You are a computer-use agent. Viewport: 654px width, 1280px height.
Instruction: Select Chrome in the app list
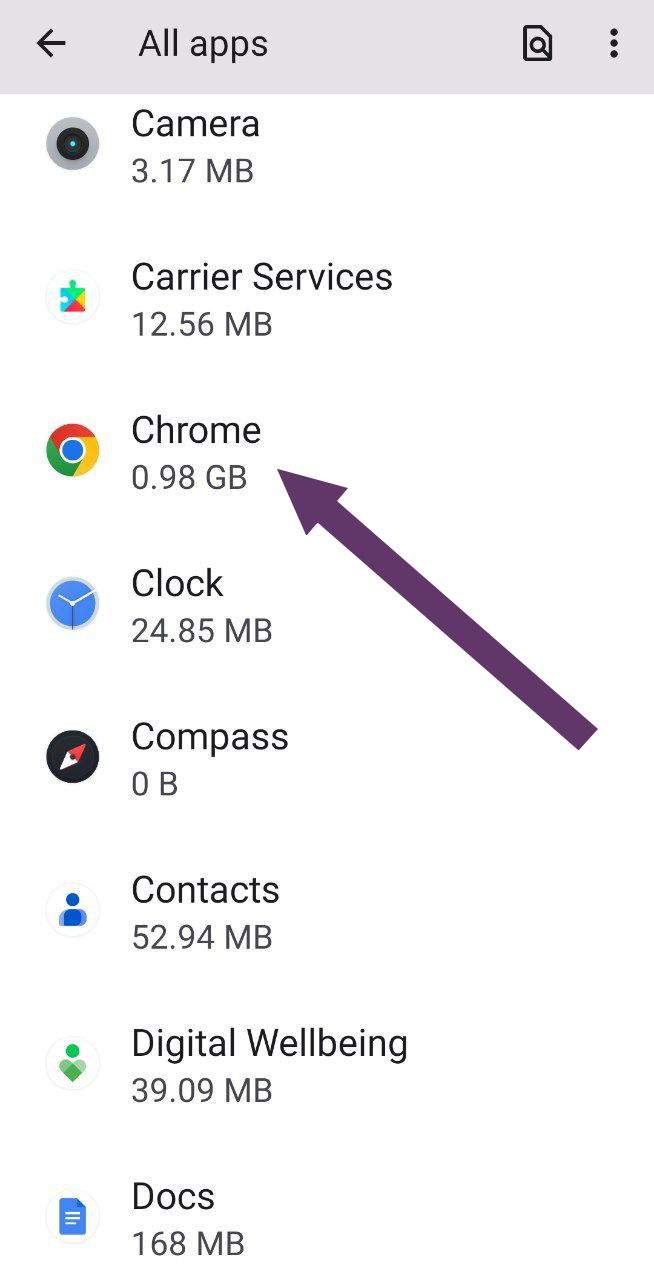[x=196, y=451]
